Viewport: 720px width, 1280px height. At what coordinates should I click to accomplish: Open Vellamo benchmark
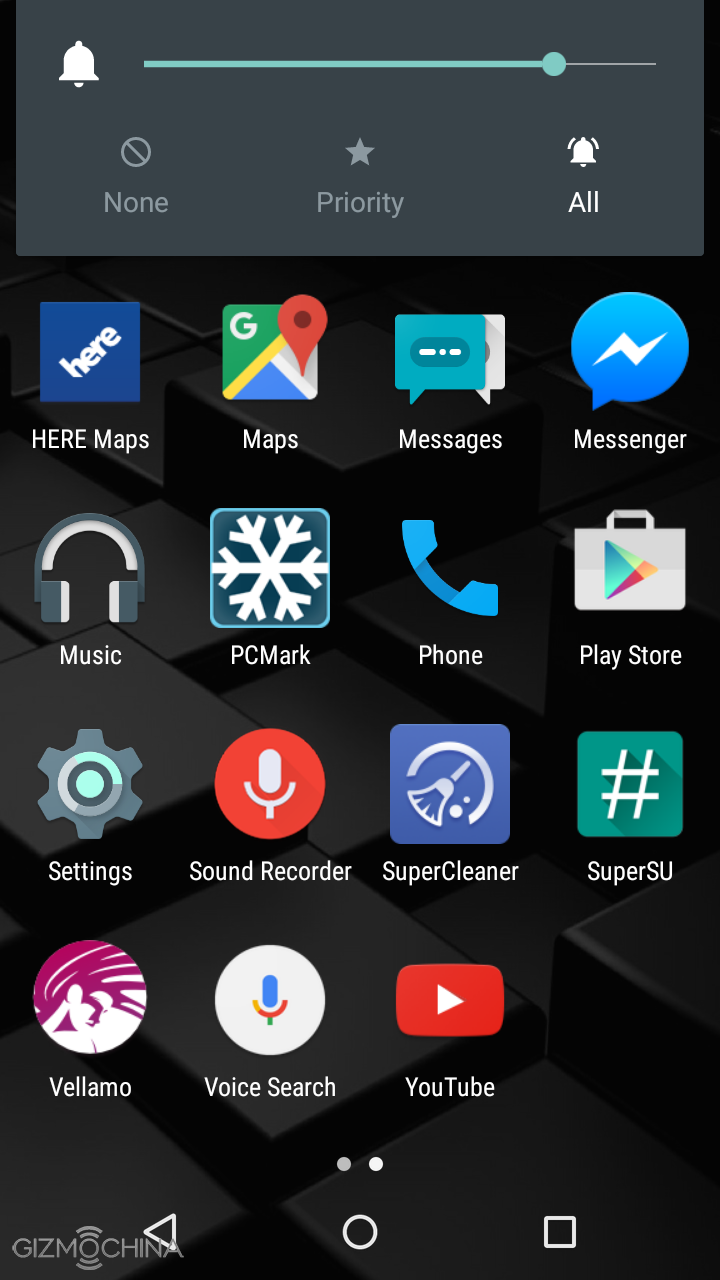[x=90, y=997]
